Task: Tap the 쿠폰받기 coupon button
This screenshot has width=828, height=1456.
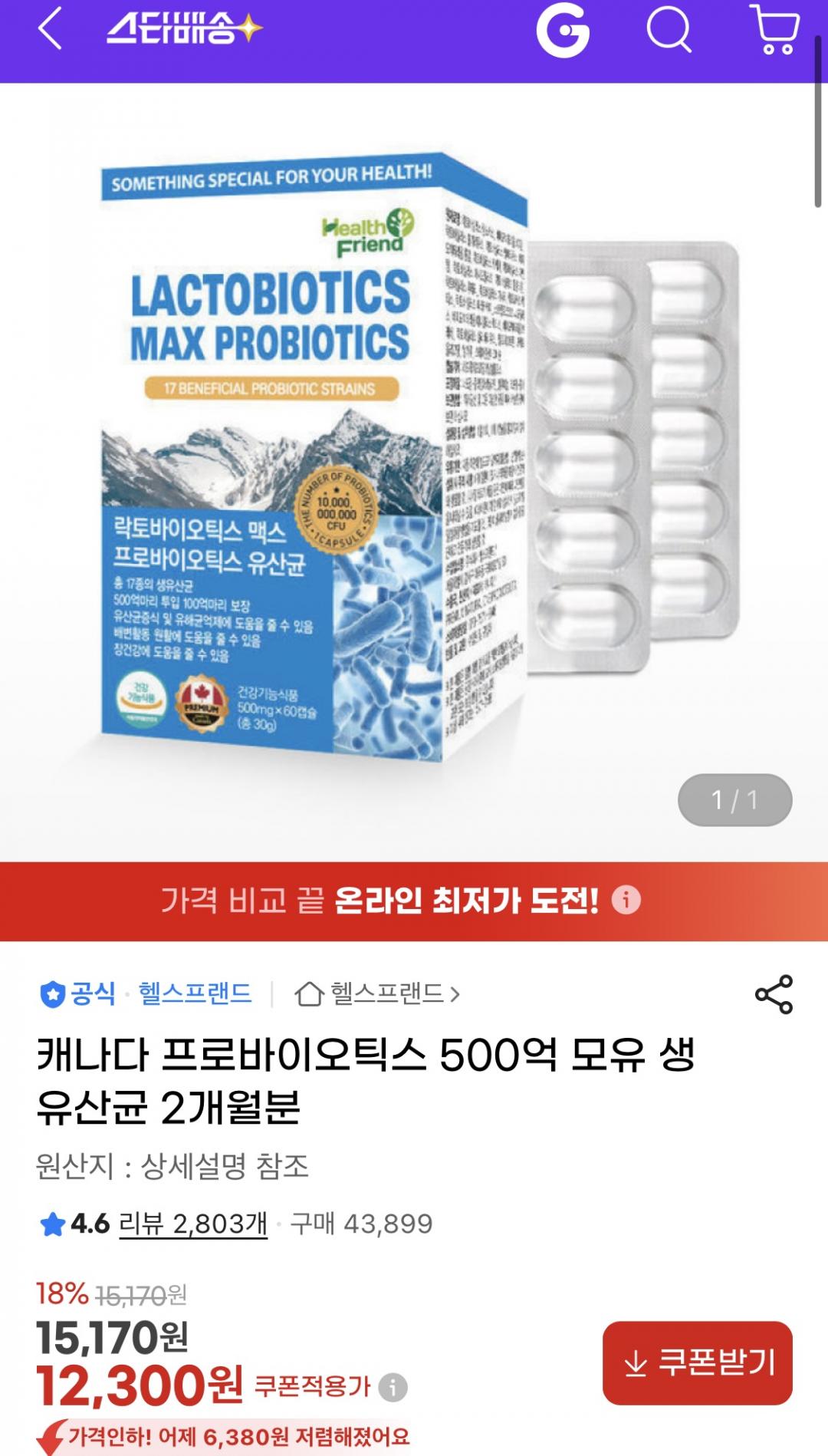Action: [x=697, y=1362]
